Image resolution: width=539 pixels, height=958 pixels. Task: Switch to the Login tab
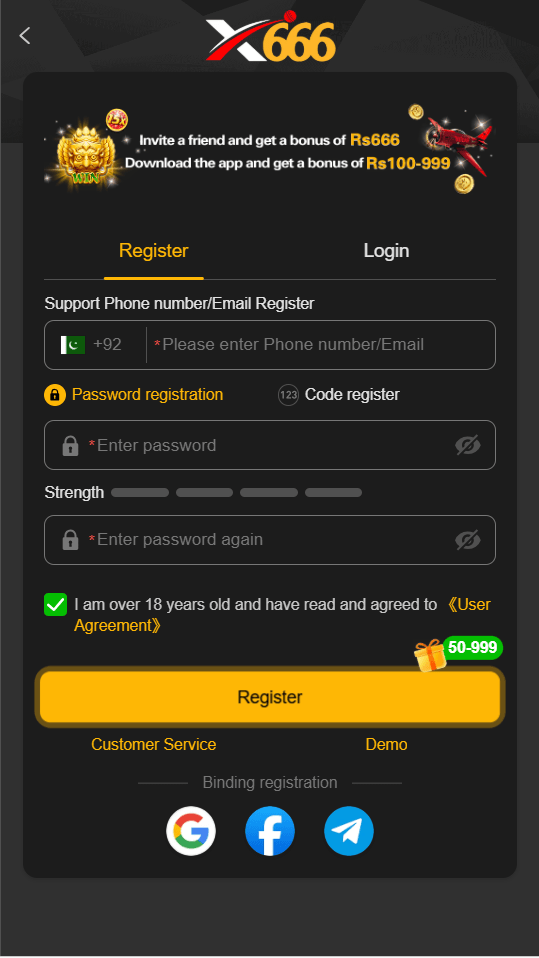coord(386,250)
